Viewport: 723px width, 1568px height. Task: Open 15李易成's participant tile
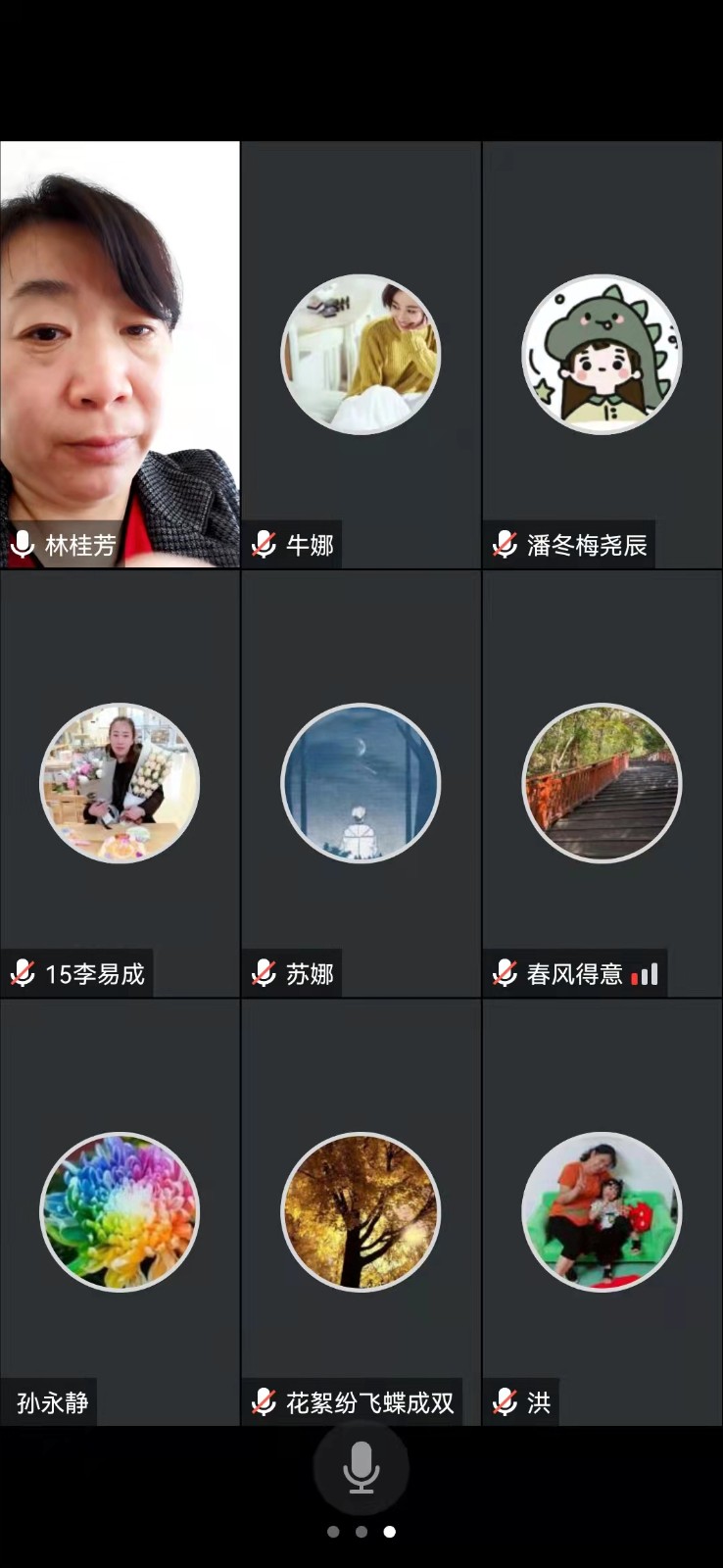[120, 783]
